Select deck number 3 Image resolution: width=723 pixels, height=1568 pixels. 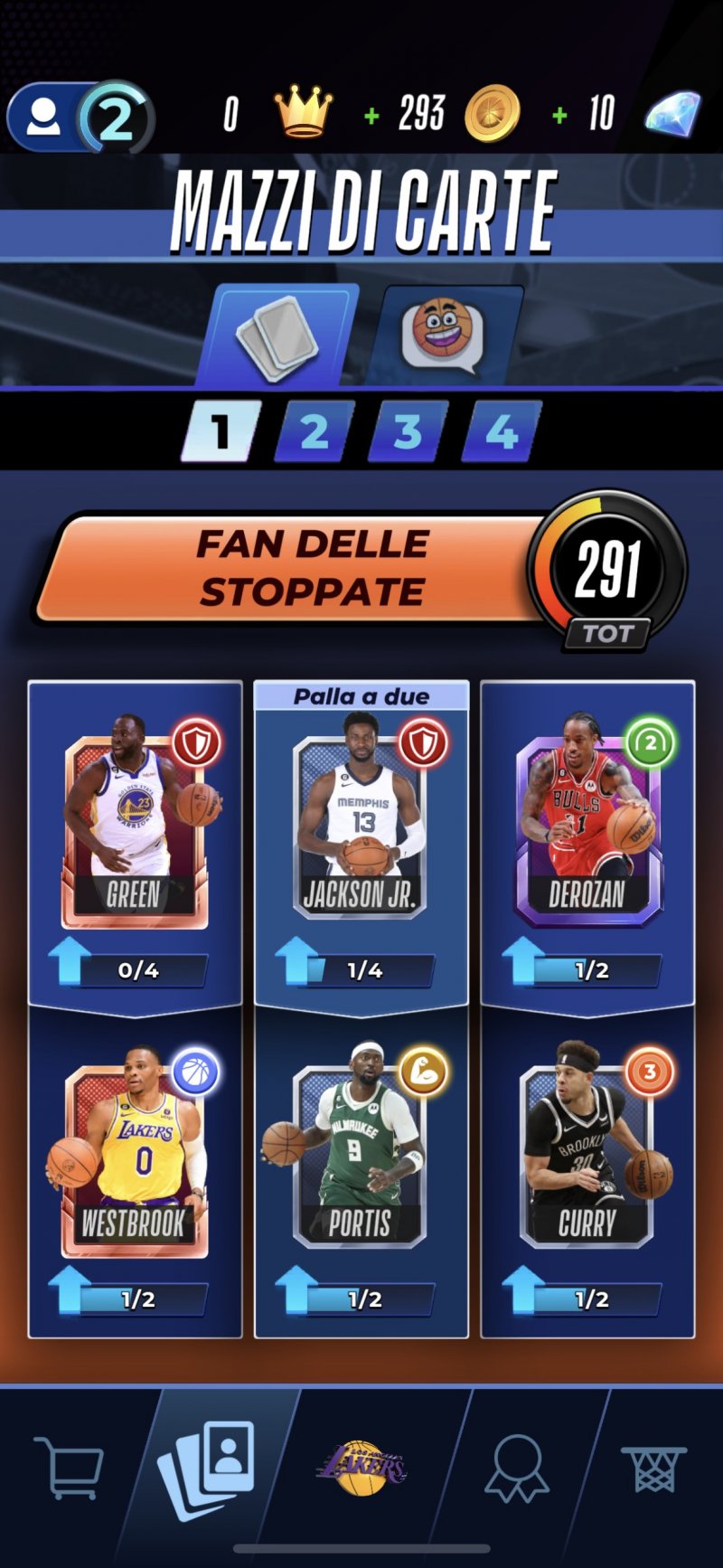[x=408, y=431]
